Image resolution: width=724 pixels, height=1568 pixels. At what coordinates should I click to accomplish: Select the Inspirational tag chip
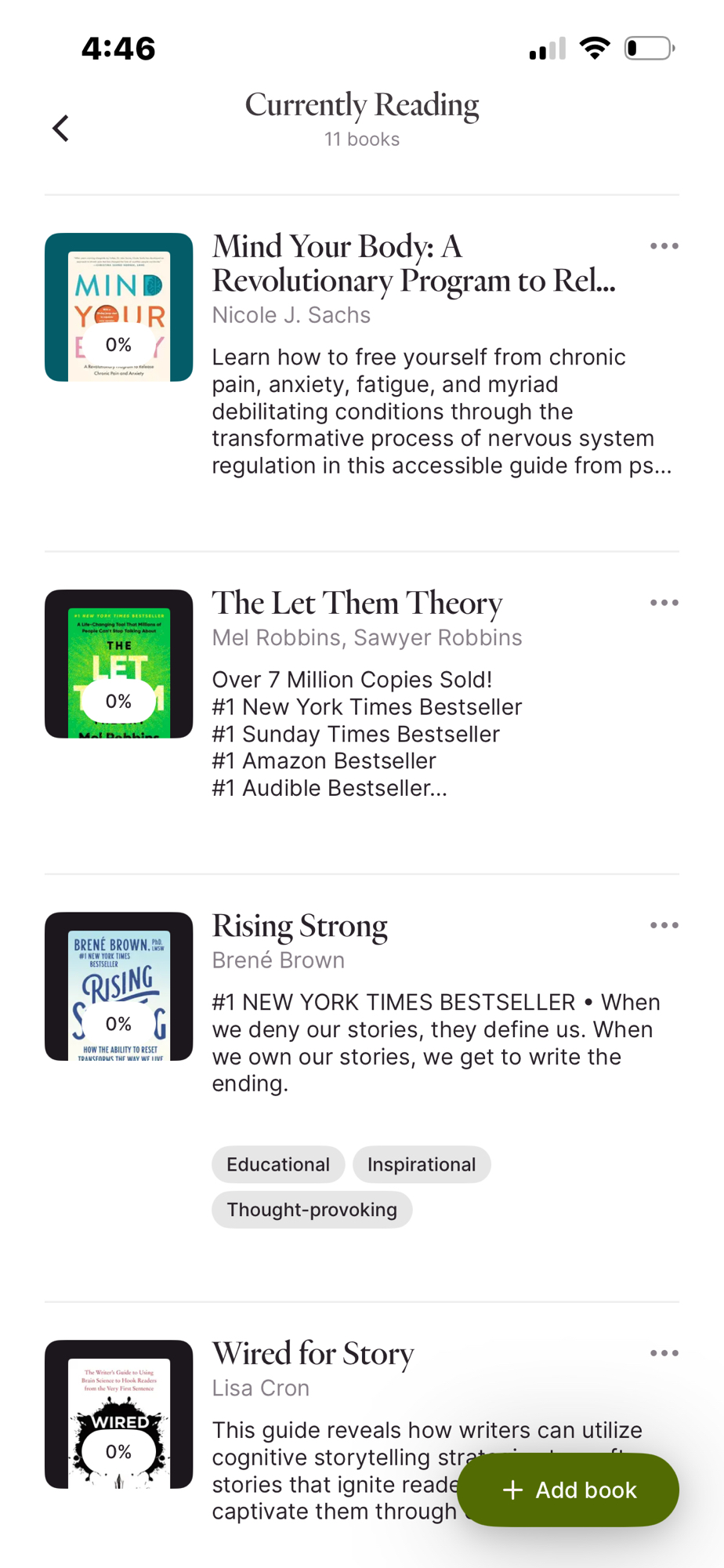(422, 1164)
